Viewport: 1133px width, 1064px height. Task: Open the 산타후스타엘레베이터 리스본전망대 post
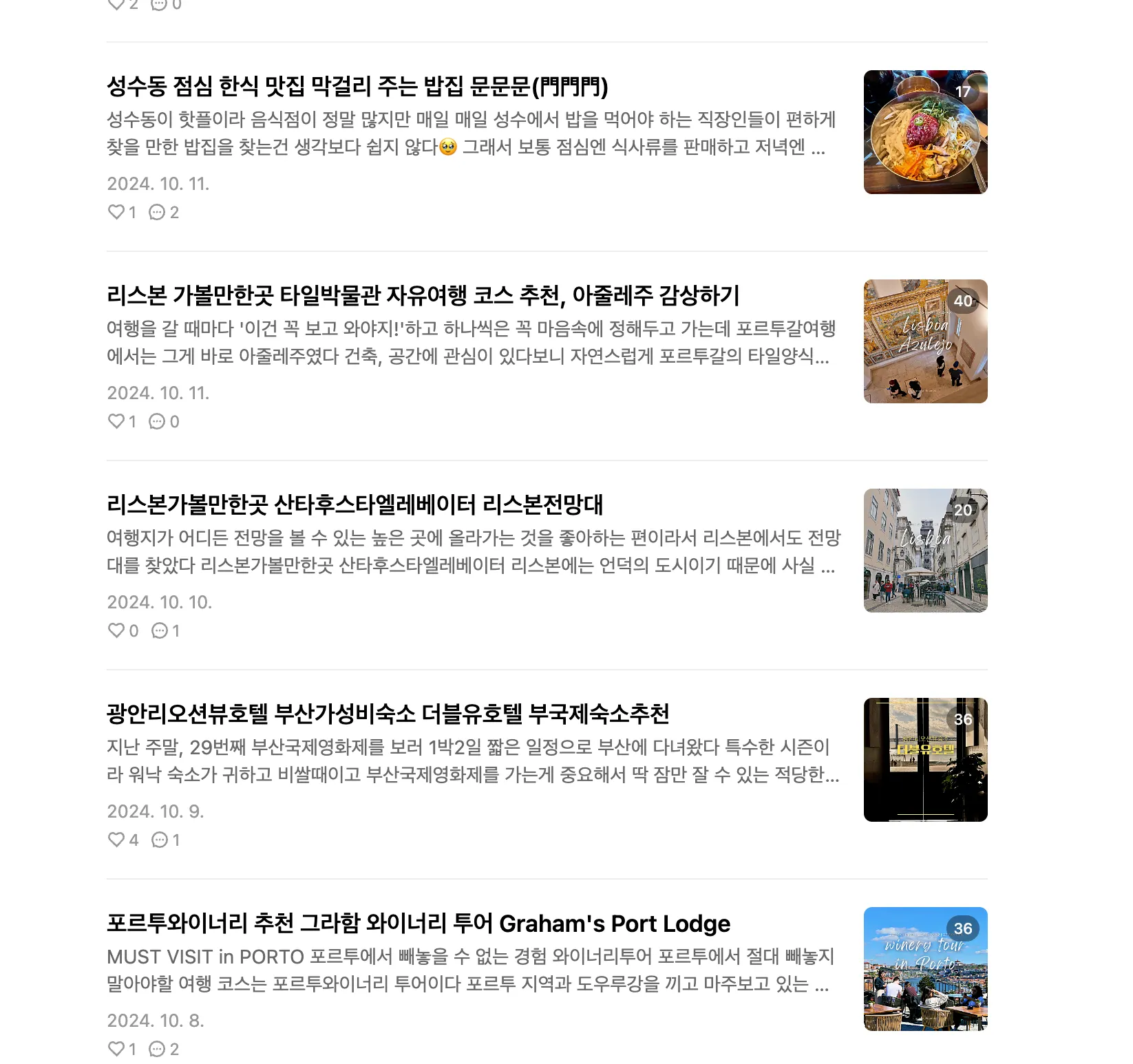(354, 505)
